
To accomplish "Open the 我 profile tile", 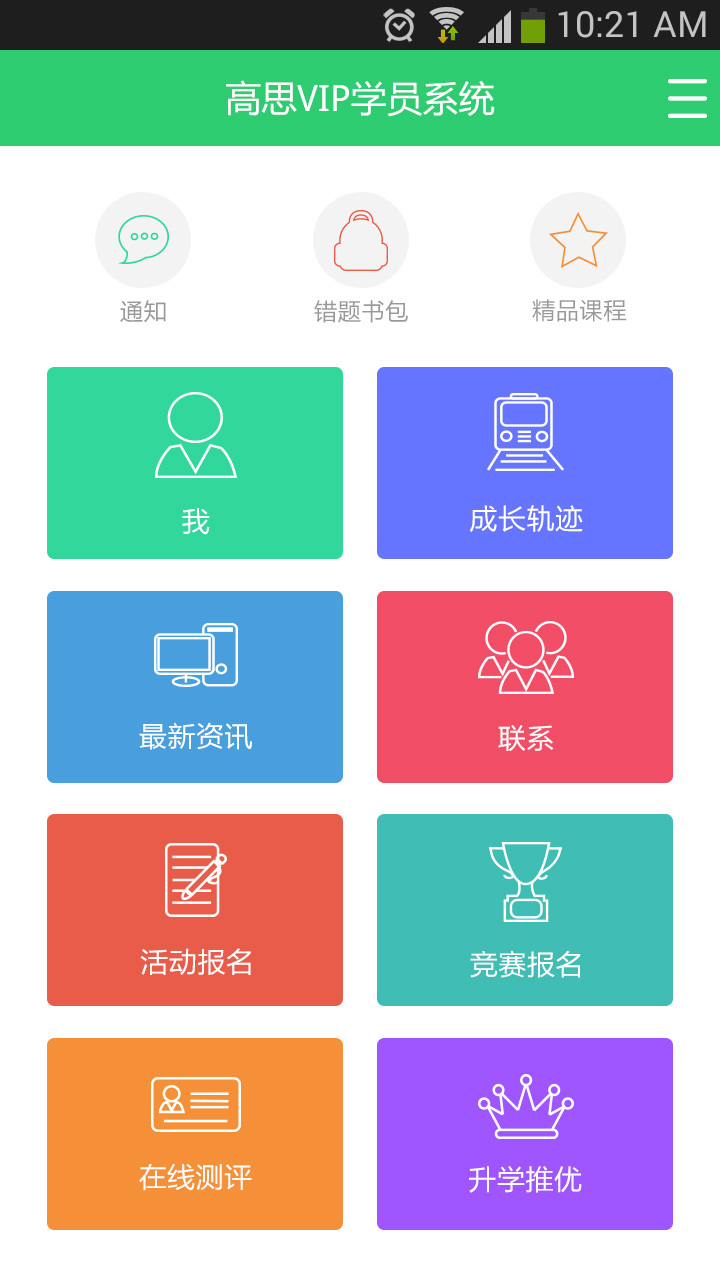I will [195, 463].
